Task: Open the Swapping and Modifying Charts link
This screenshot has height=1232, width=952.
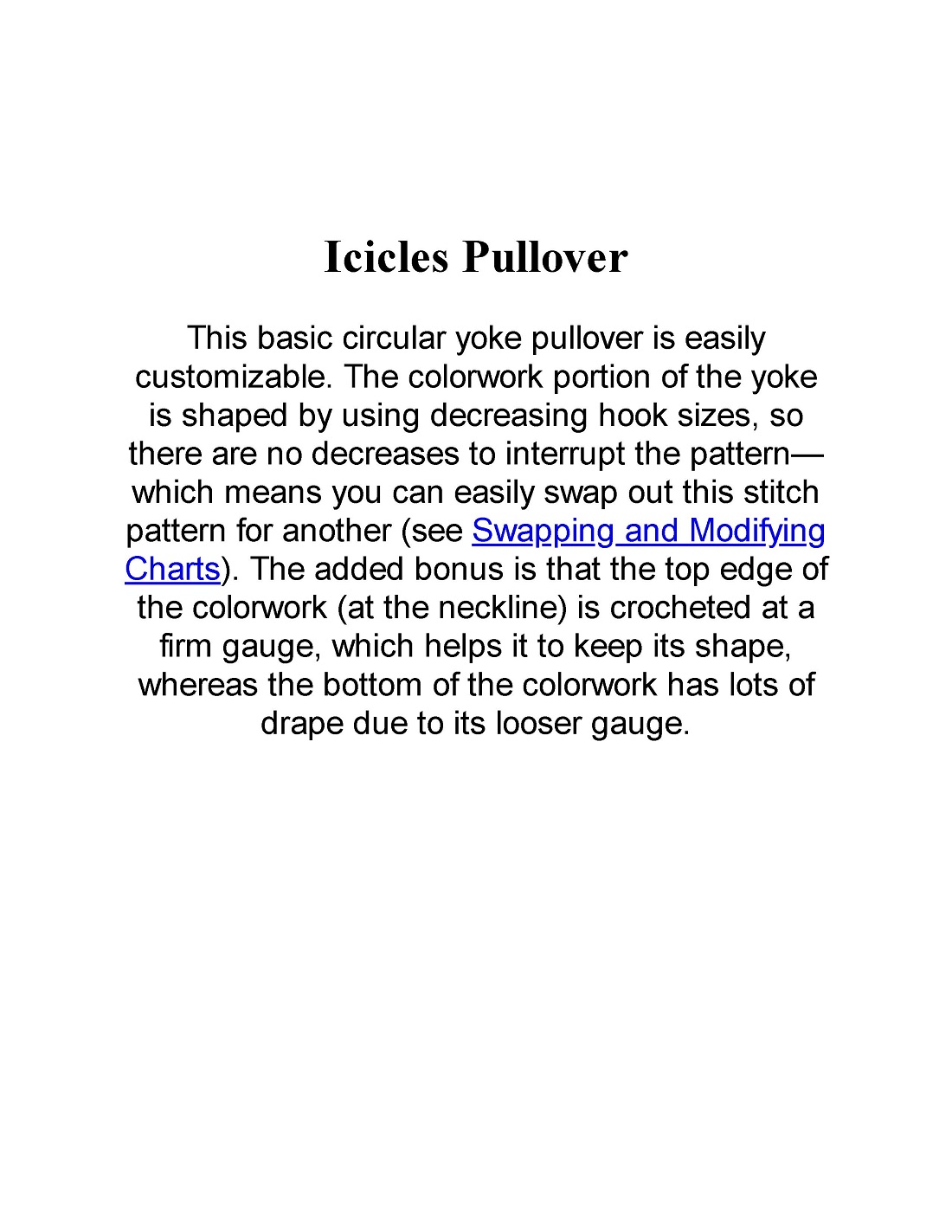Action: tap(647, 531)
